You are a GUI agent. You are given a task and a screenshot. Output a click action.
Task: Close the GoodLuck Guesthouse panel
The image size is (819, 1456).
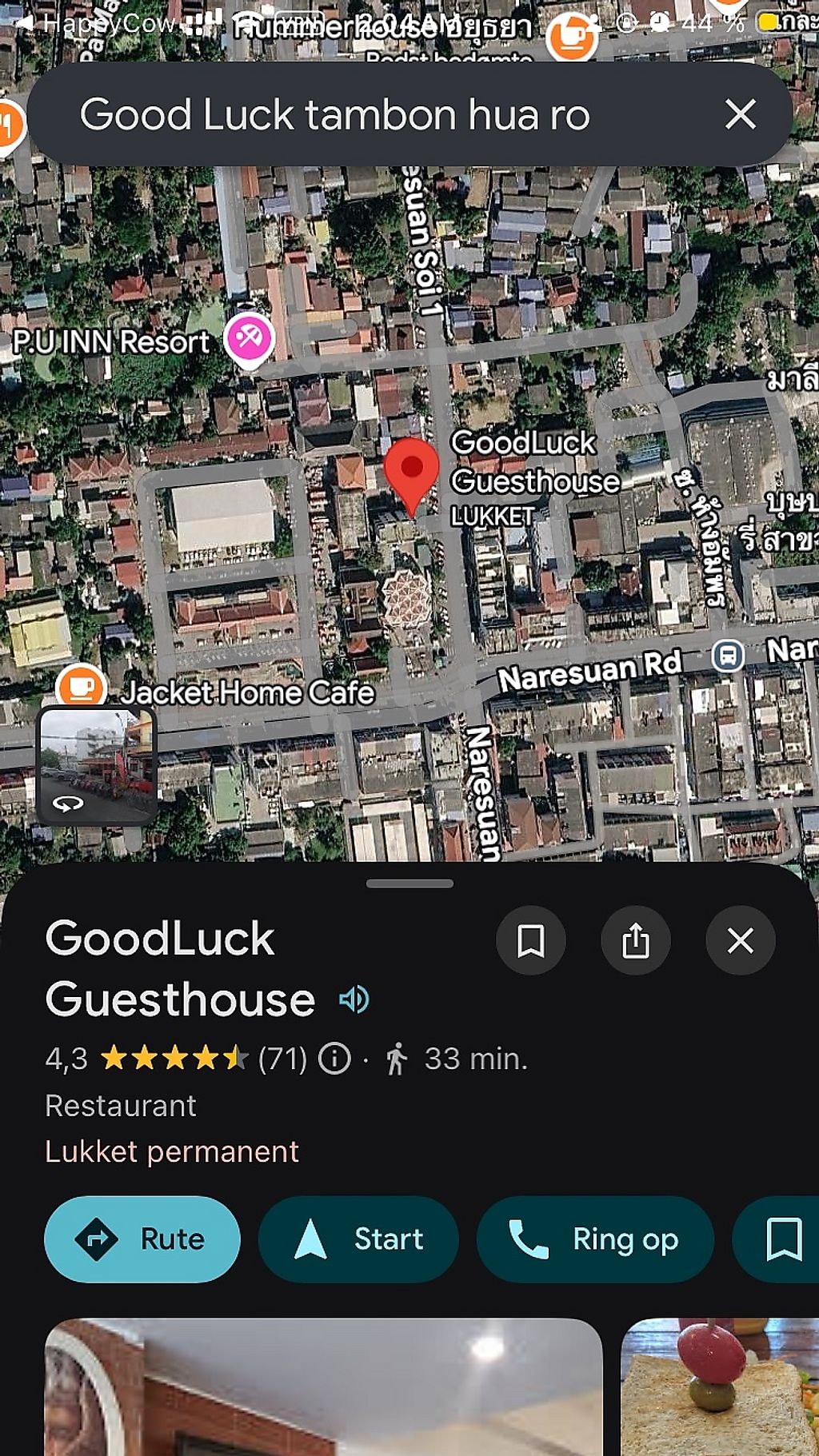(740, 940)
